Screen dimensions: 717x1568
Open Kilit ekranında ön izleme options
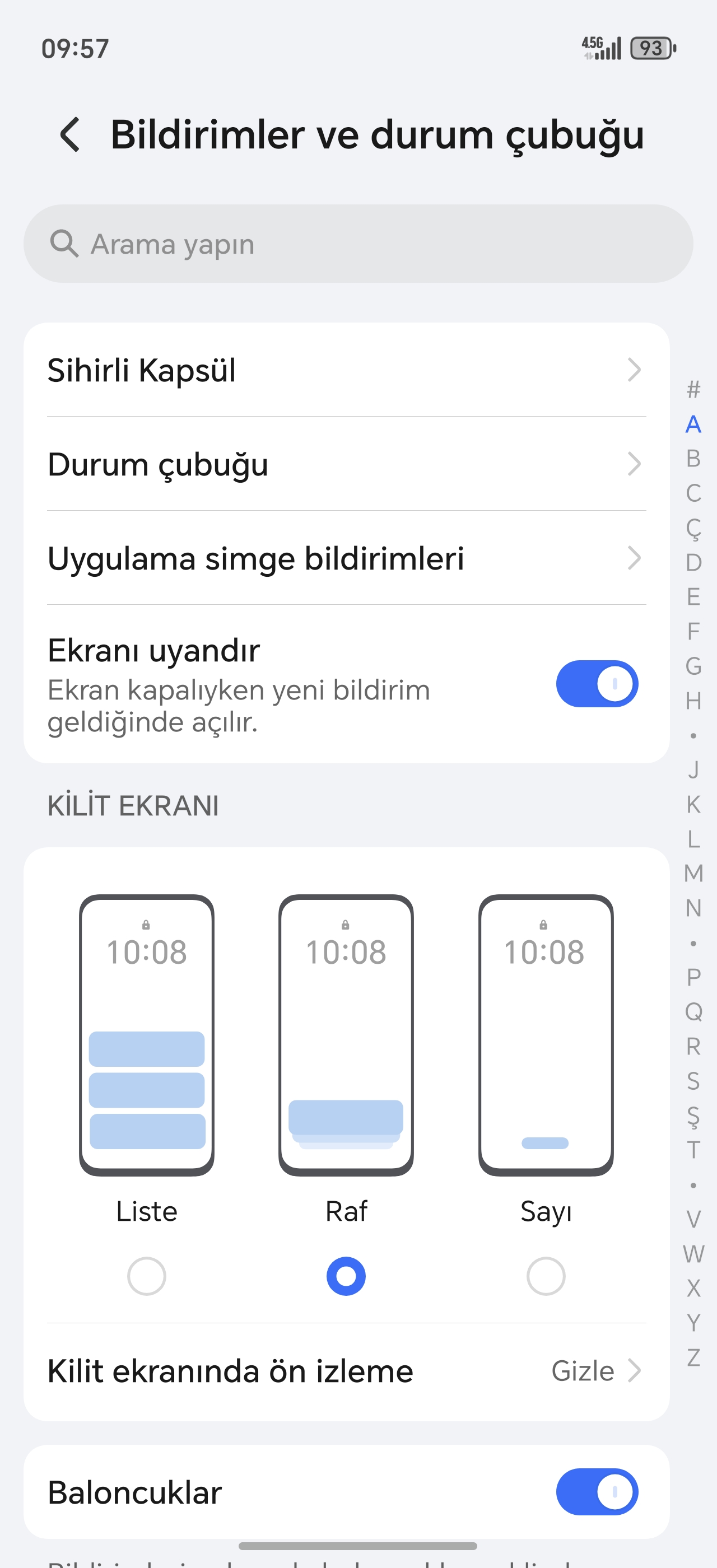pos(346,1371)
